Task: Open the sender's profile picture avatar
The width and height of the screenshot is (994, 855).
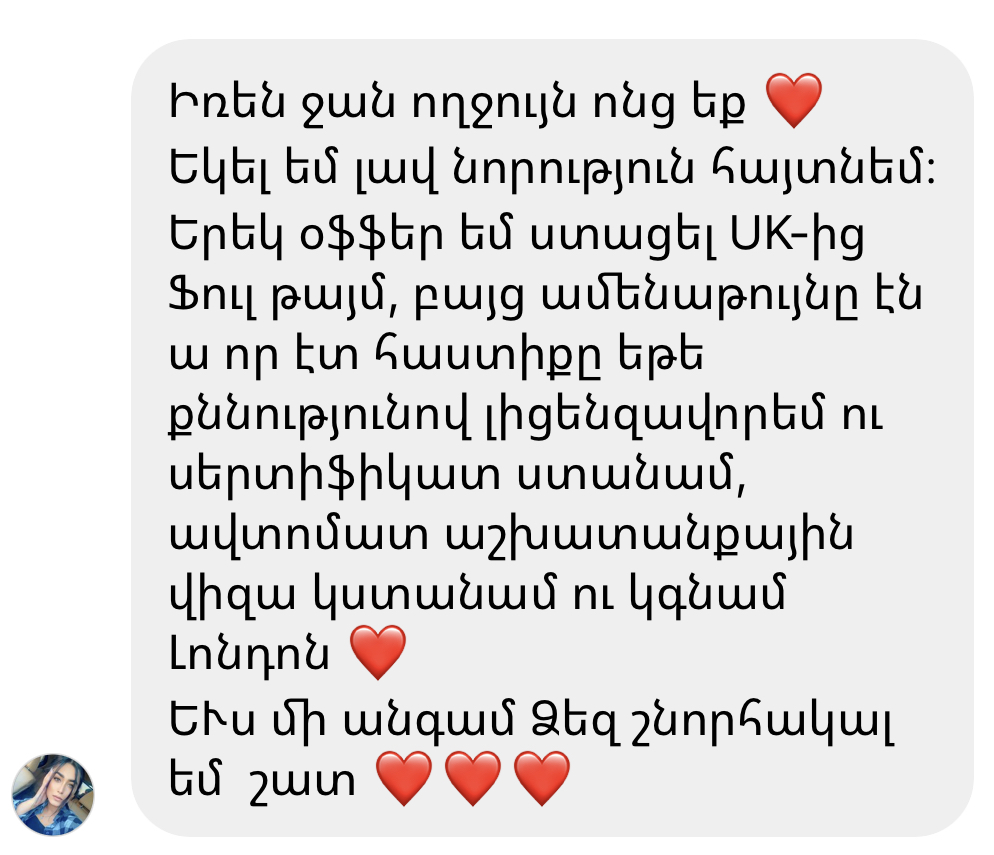Action: coord(53,794)
